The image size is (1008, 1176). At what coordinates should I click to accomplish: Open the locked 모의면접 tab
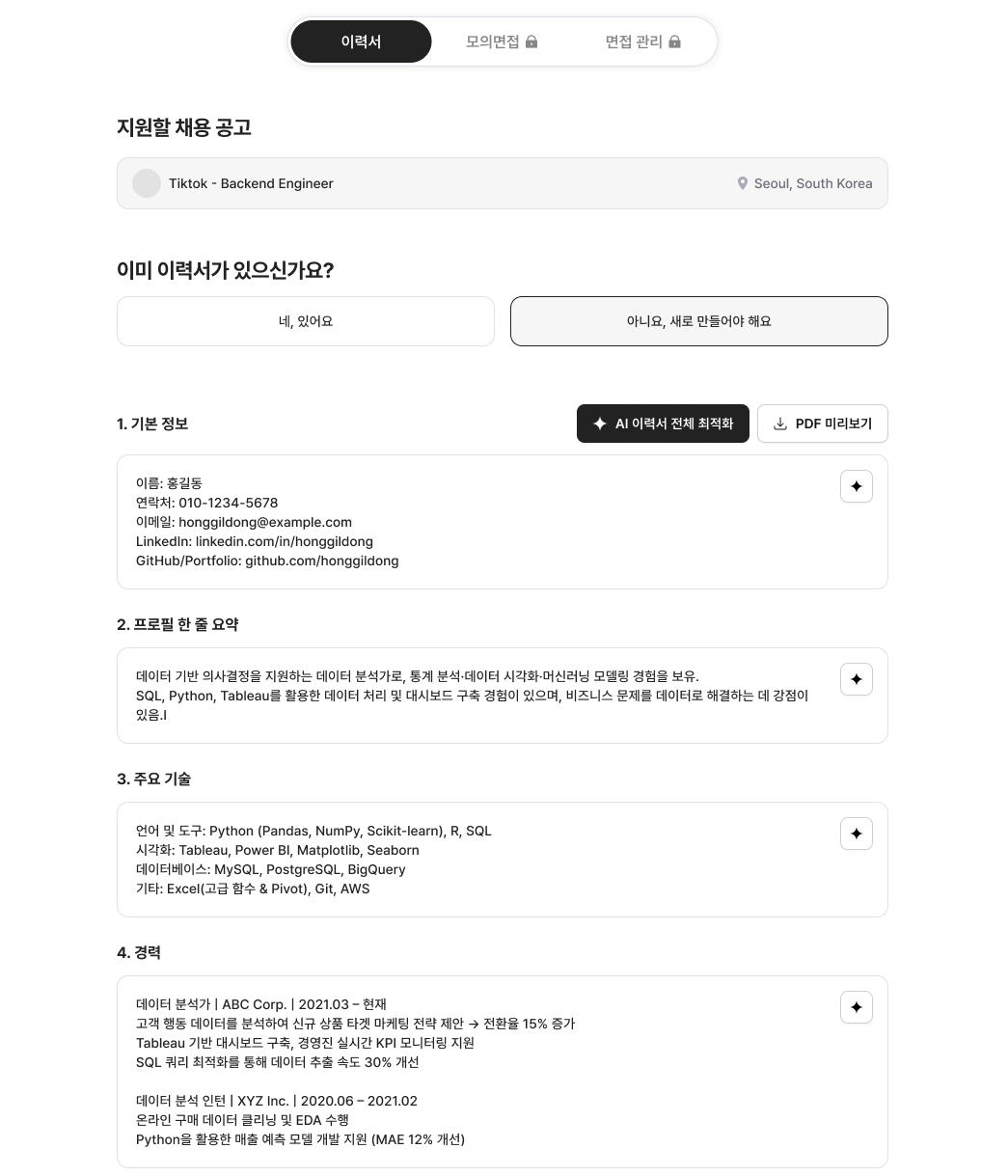click(x=502, y=41)
